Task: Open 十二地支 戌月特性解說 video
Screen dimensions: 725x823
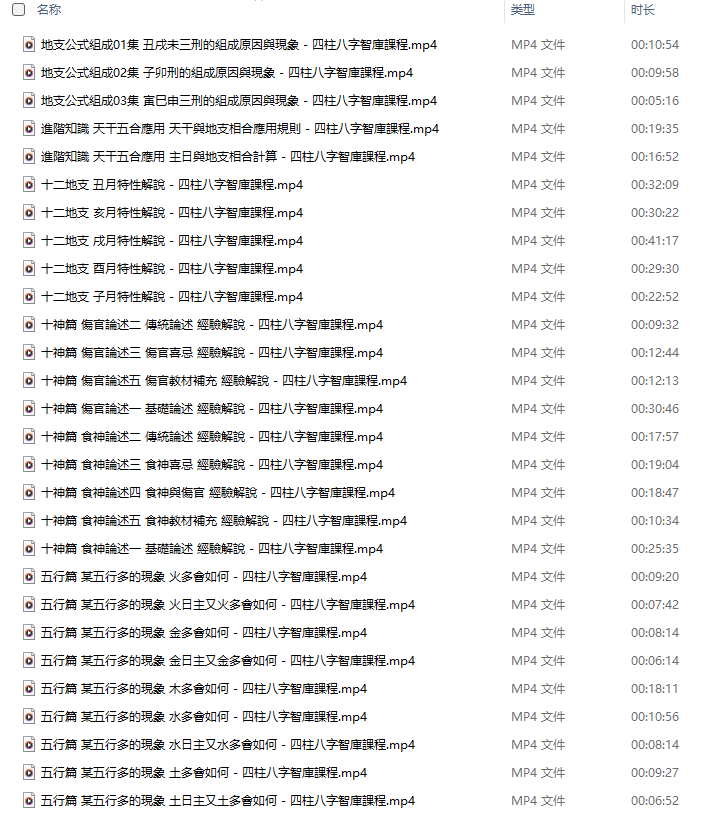Action: pos(172,241)
